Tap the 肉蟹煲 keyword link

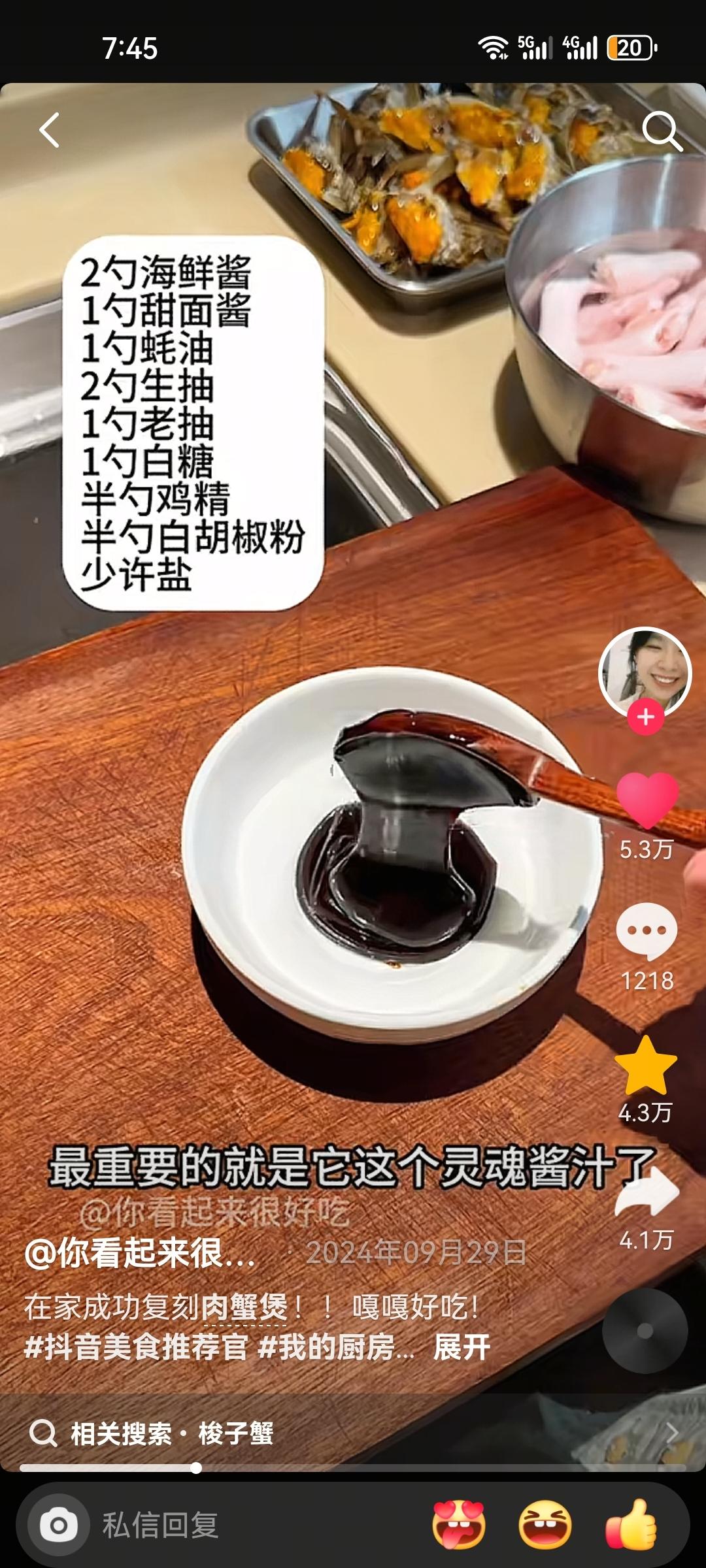pos(244,1307)
